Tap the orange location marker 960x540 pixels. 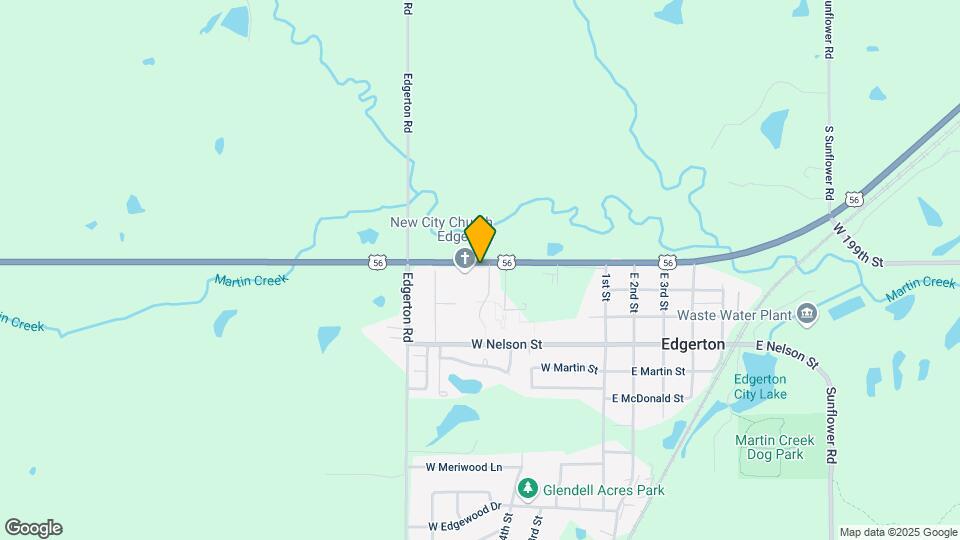coord(480,238)
